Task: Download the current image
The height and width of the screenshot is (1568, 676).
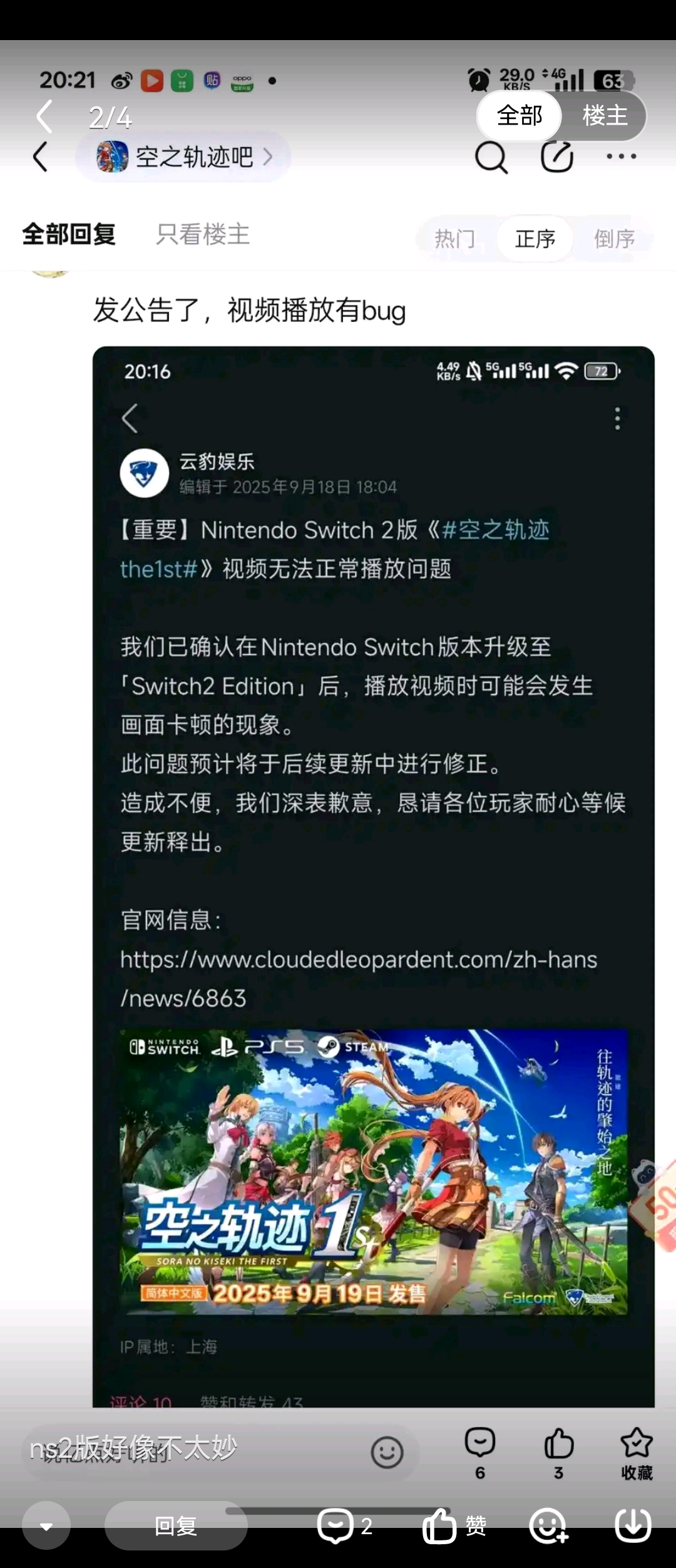Action: pyautogui.click(x=633, y=1525)
